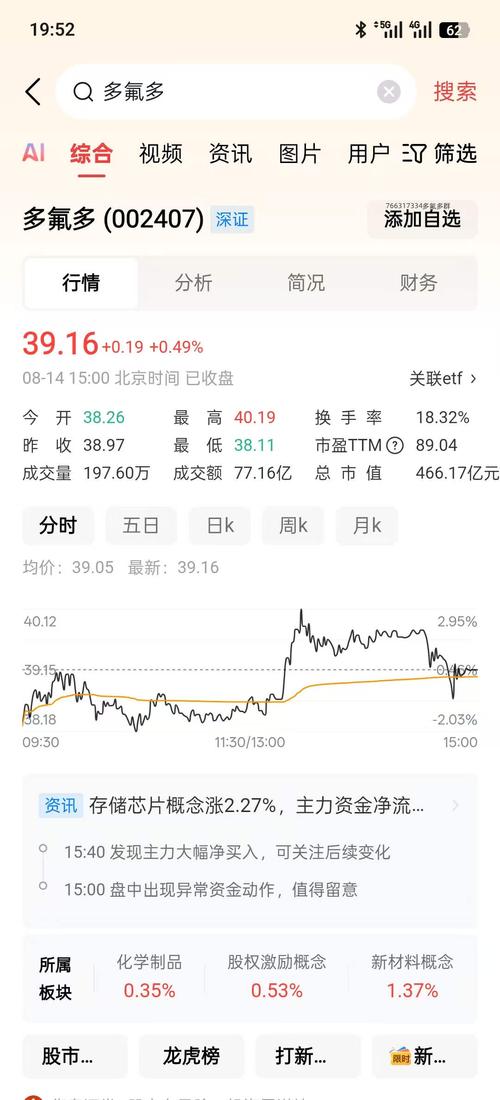Select the 分析 segment

click(x=194, y=283)
